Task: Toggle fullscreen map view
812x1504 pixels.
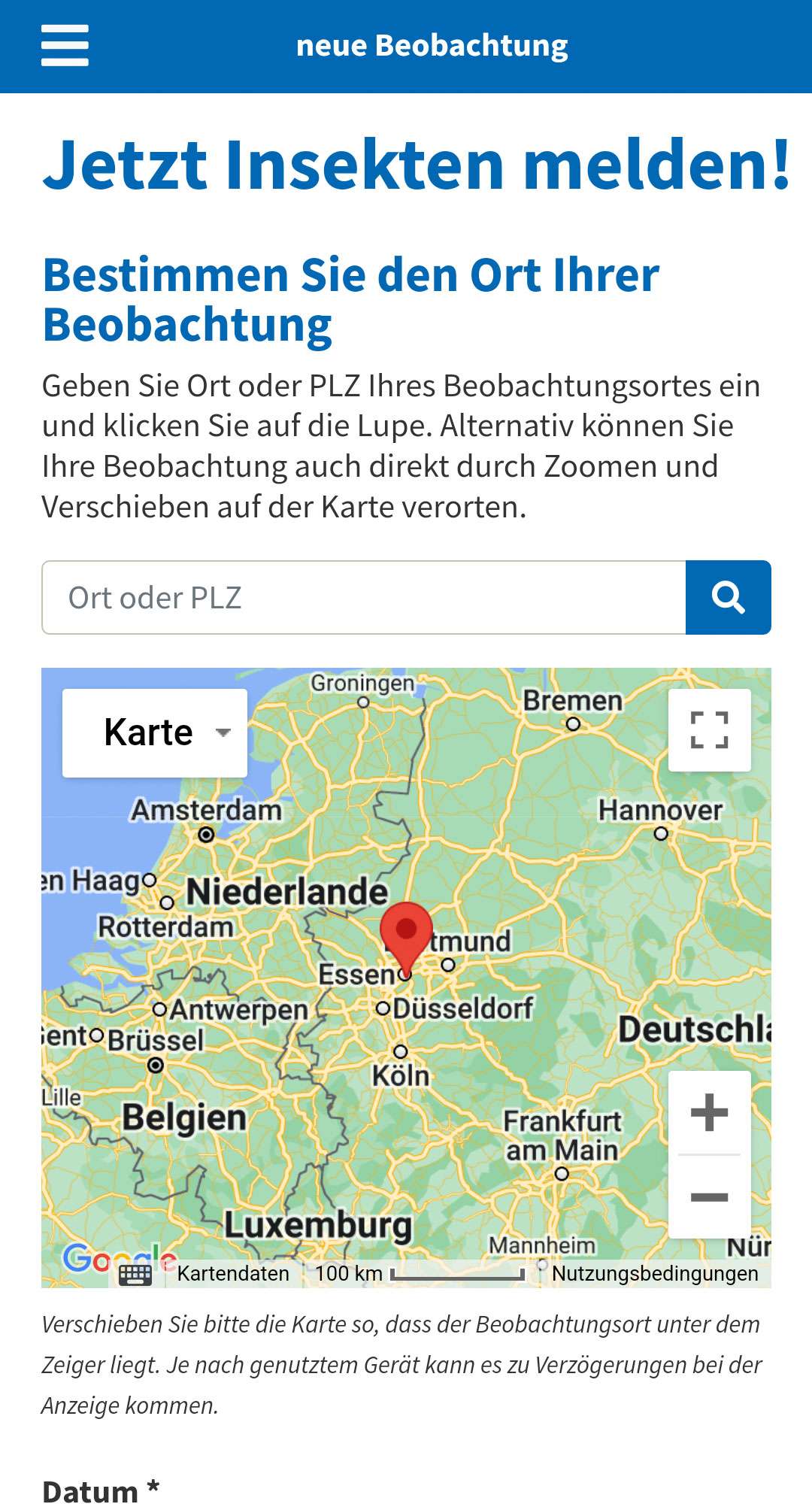Action: tap(709, 729)
